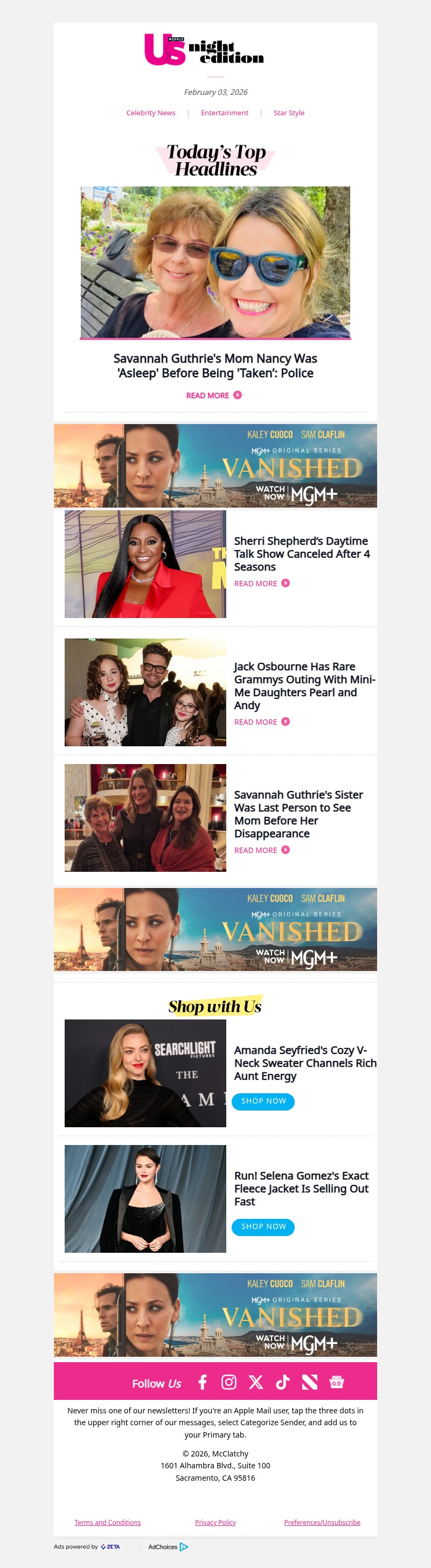
Task: Open the Selena Gomez article photo
Action: (145, 1198)
